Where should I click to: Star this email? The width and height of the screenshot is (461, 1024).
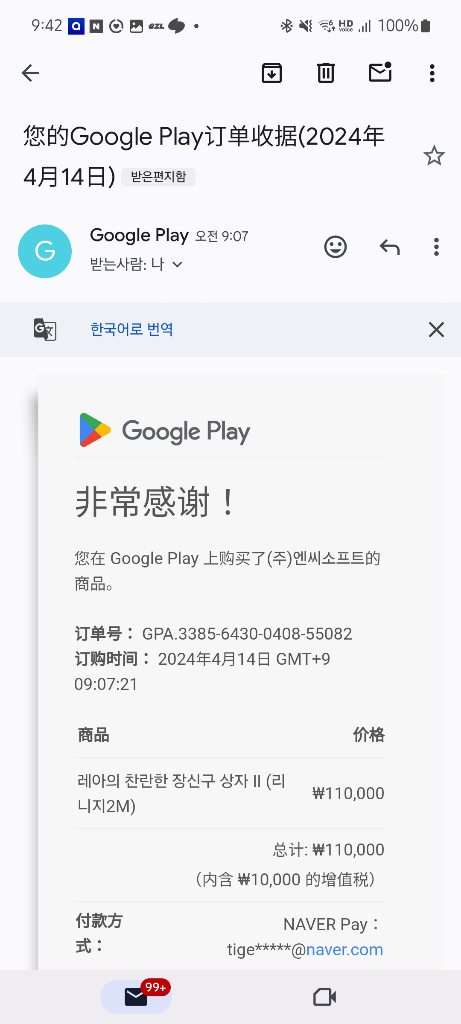(434, 156)
